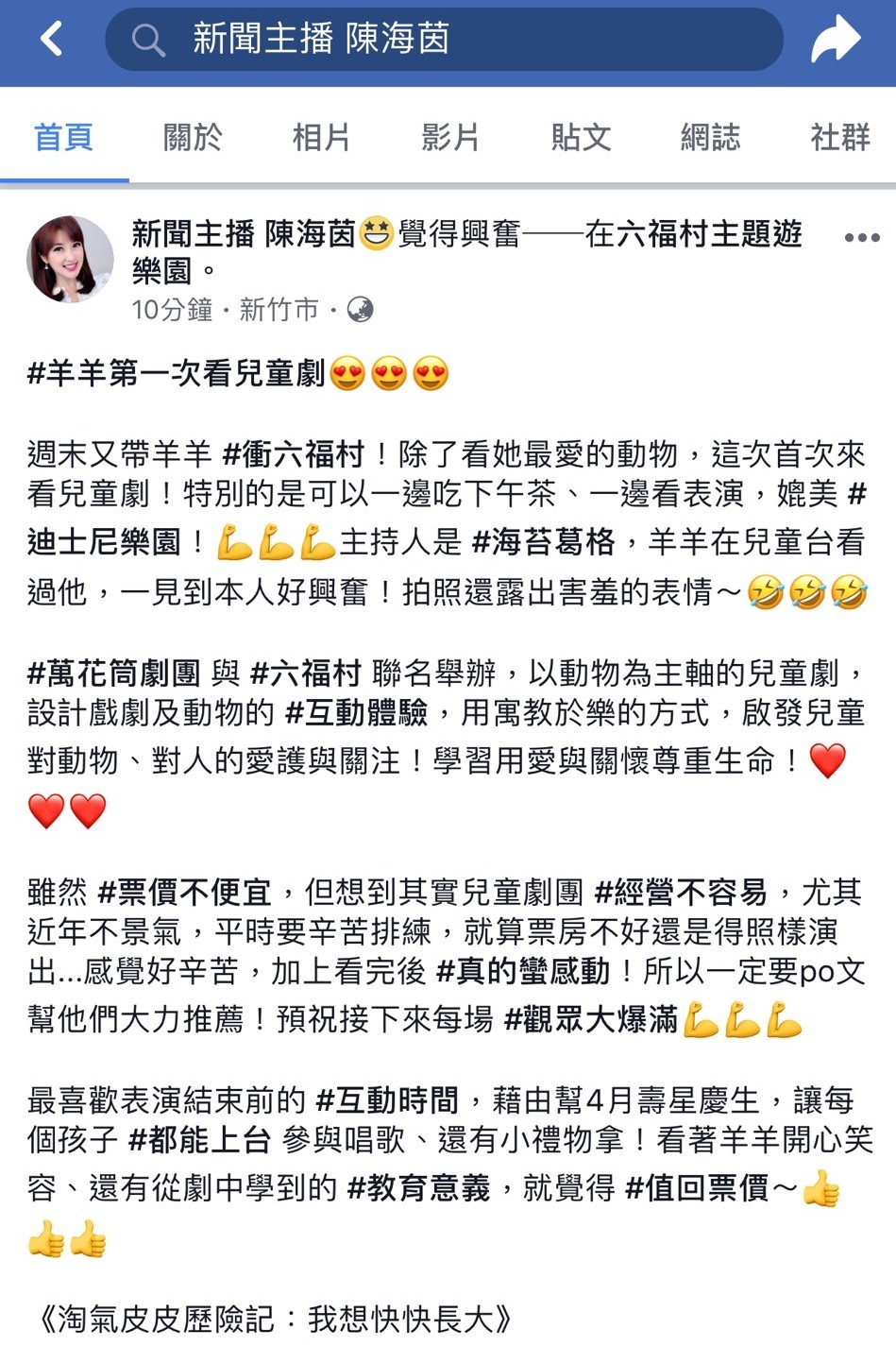The height and width of the screenshot is (1346, 896).
Task: Open hashtag #票價不便宜
Action: pos(185,892)
